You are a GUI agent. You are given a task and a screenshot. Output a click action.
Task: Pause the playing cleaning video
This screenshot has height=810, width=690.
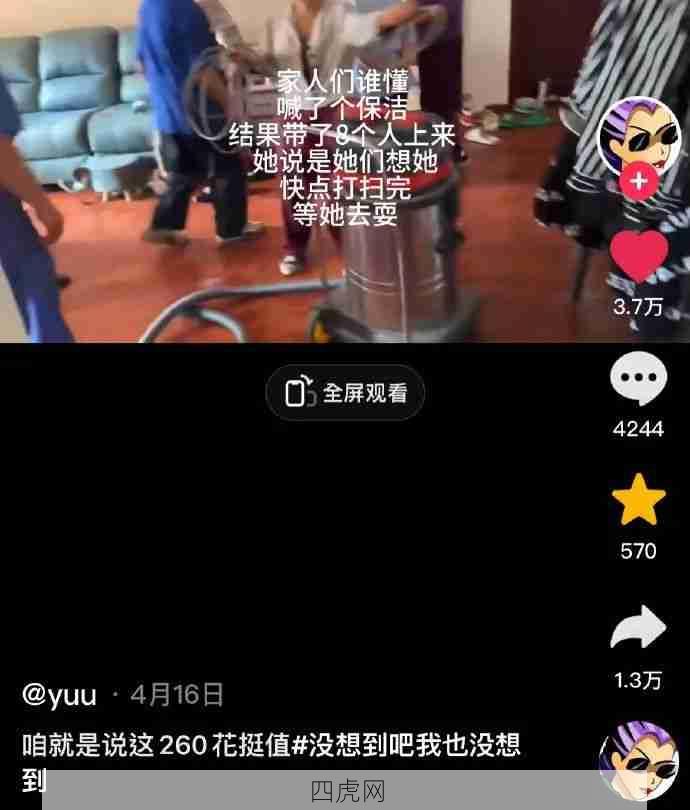point(300,200)
